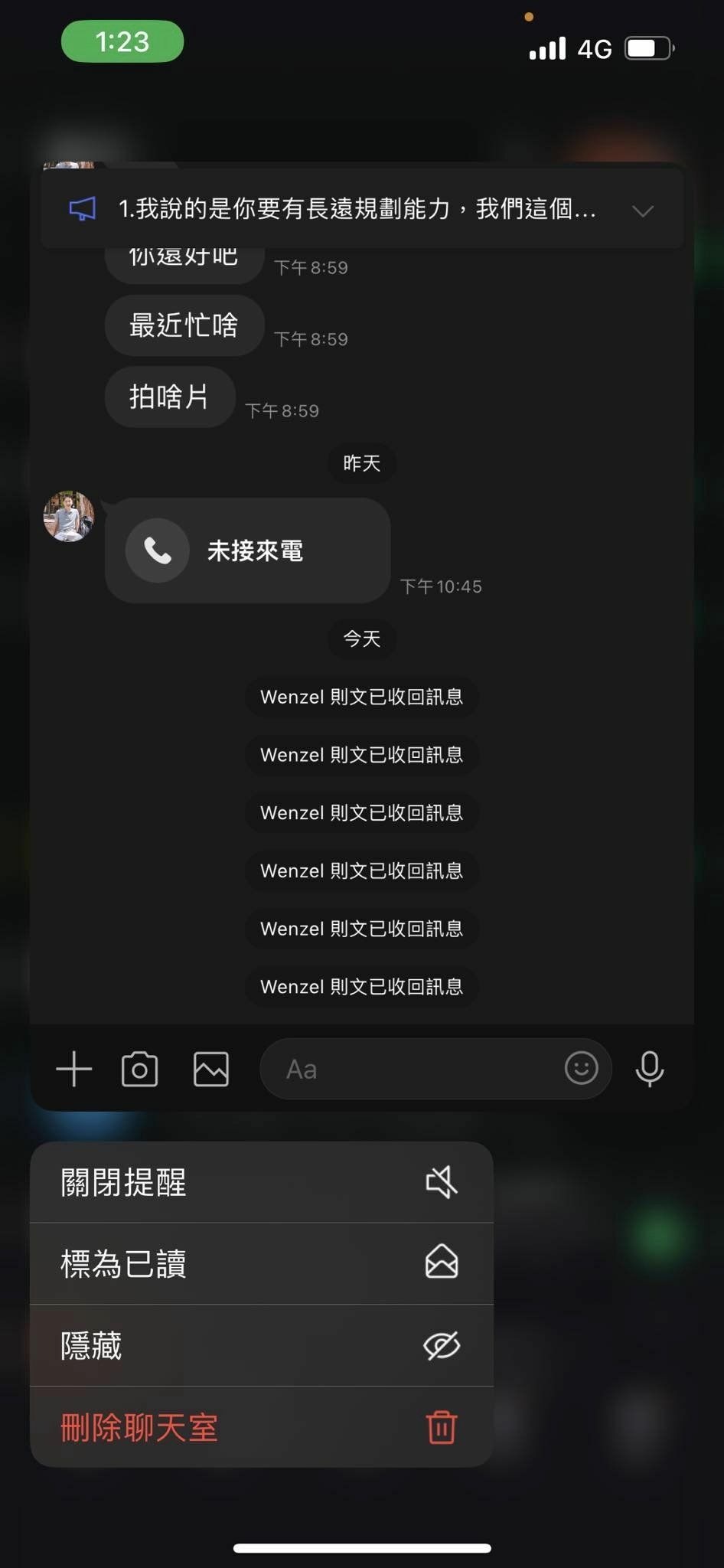Open the camera from the chat bar
724x1568 pixels.
(x=139, y=1069)
